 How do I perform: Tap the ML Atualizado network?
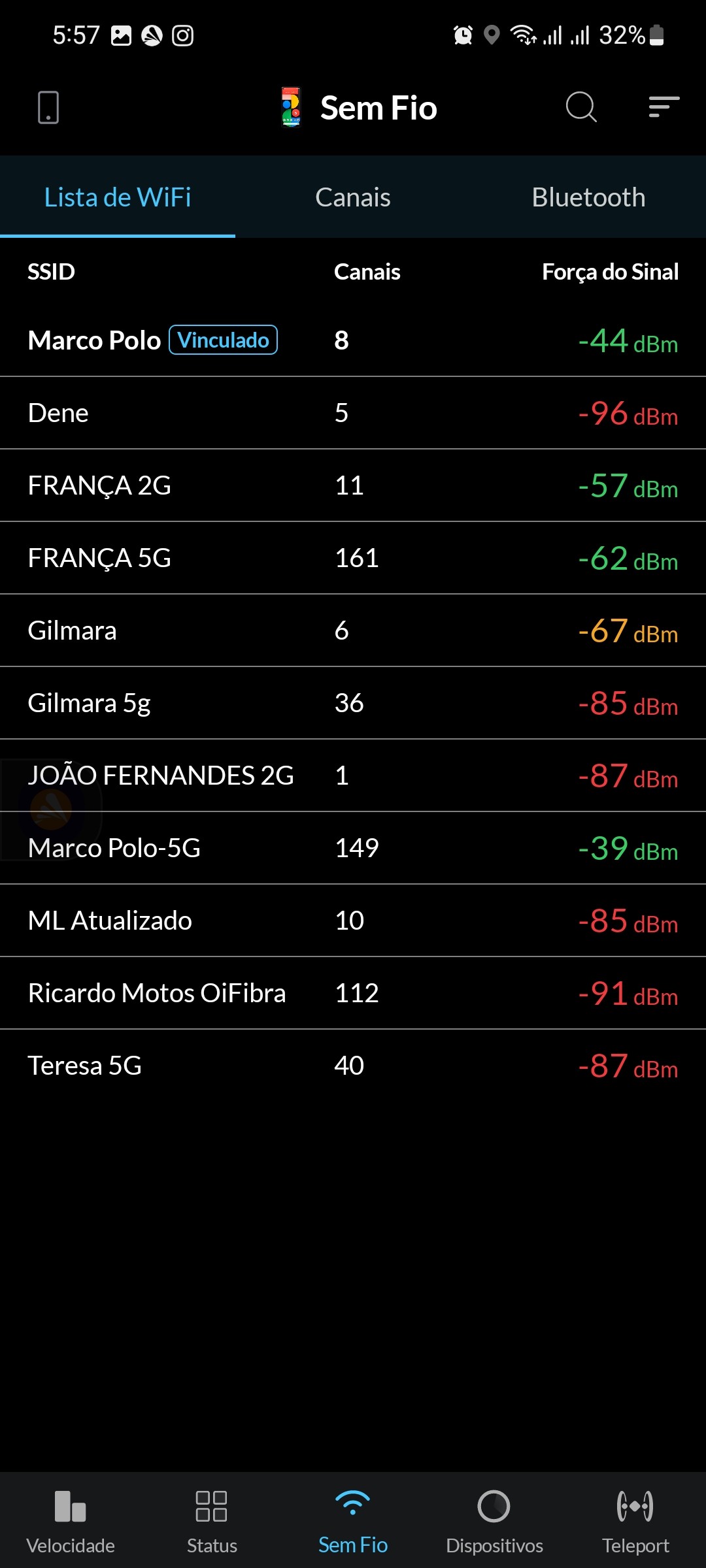coord(353,921)
